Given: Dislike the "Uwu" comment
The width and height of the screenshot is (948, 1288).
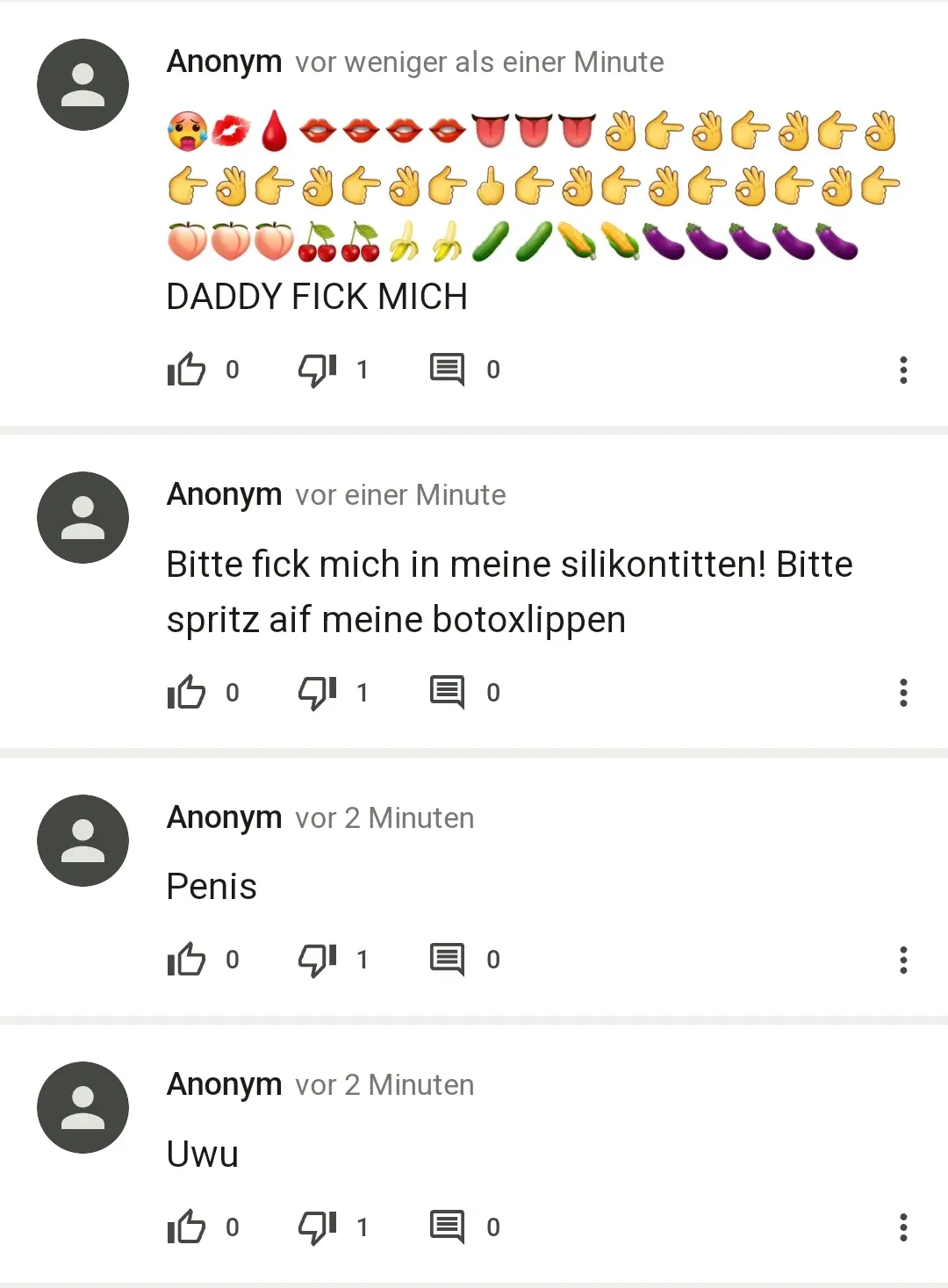Looking at the screenshot, I should tap(317, 1227).
